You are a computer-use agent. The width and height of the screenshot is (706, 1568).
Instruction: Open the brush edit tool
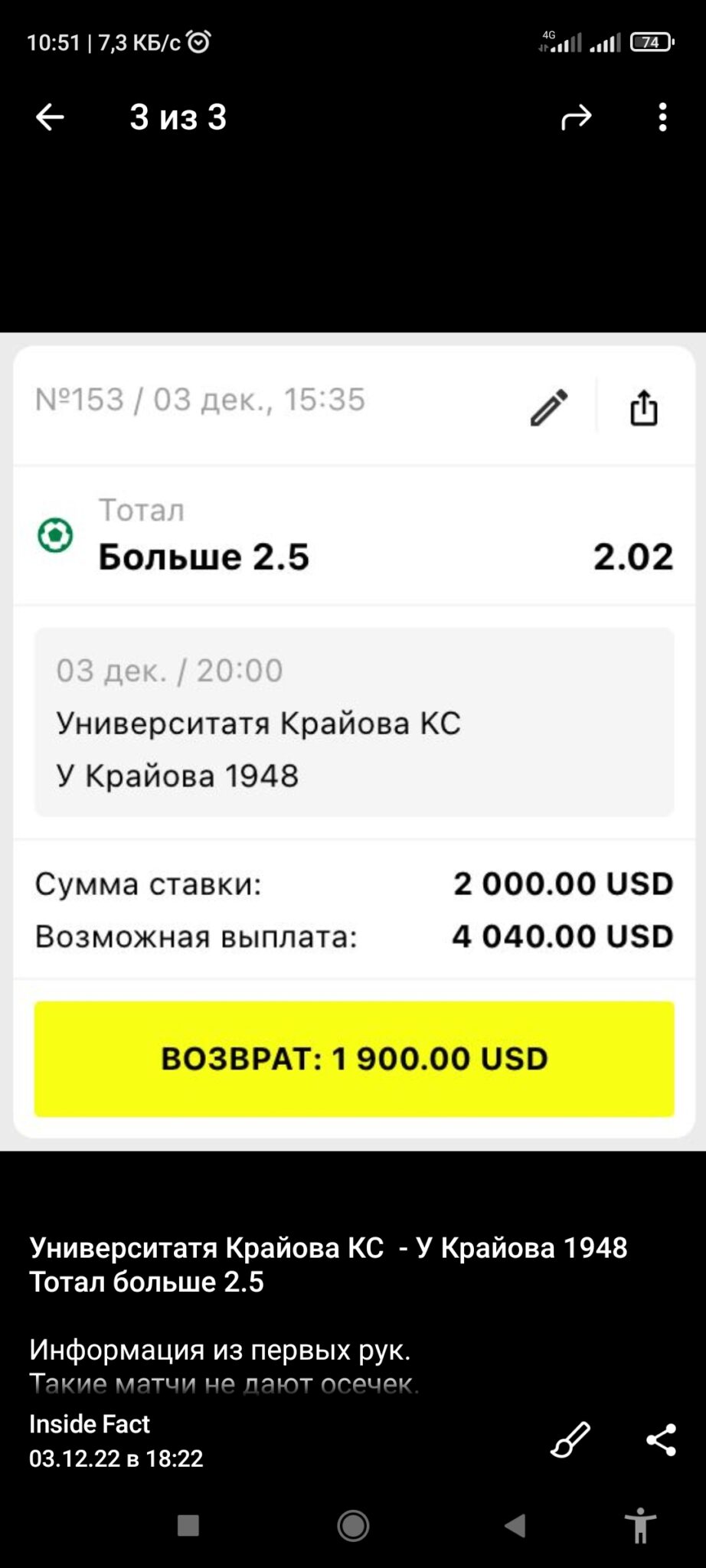(570, 1440)
